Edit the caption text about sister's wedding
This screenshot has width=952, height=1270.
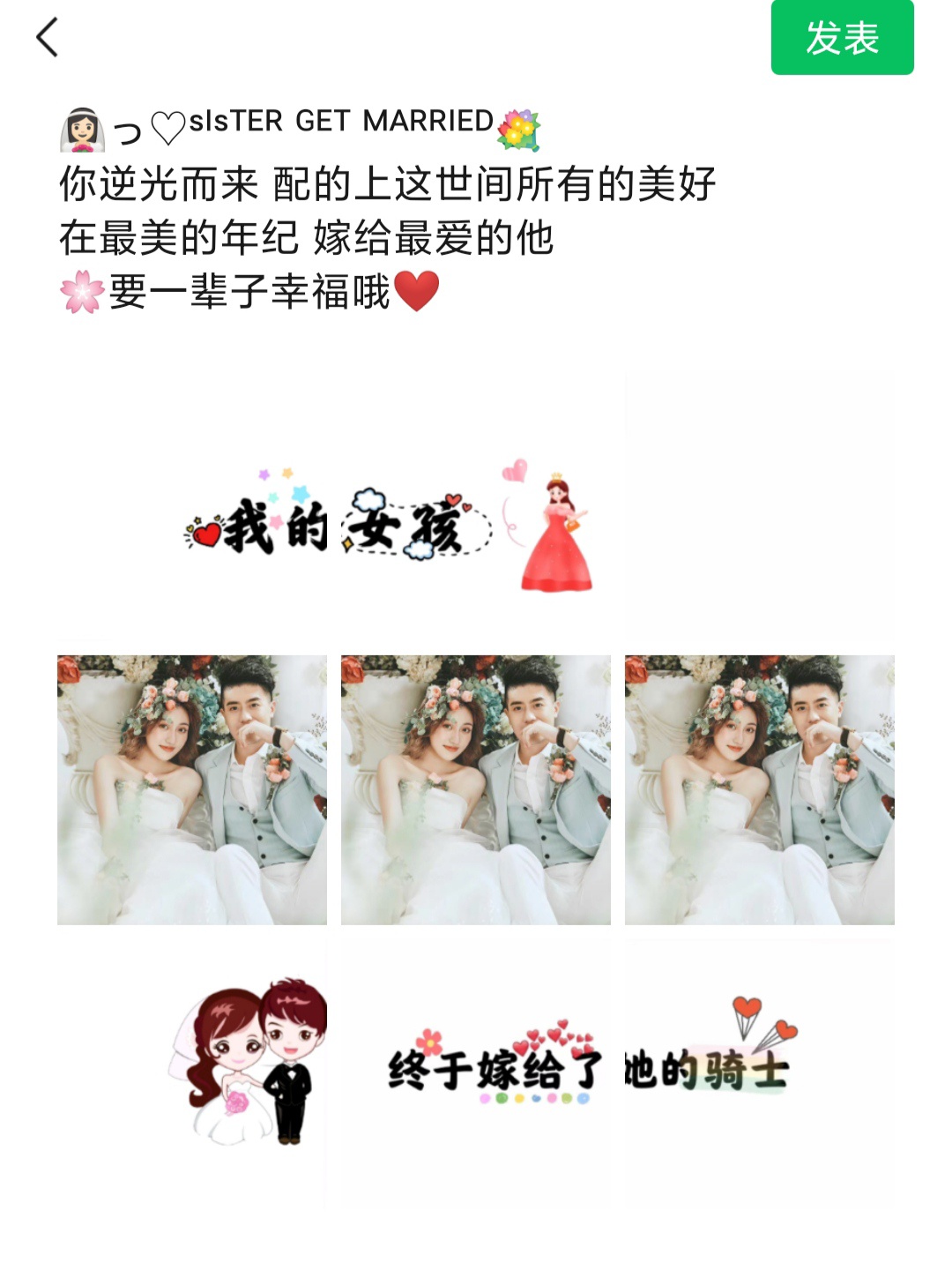point(388,212)
